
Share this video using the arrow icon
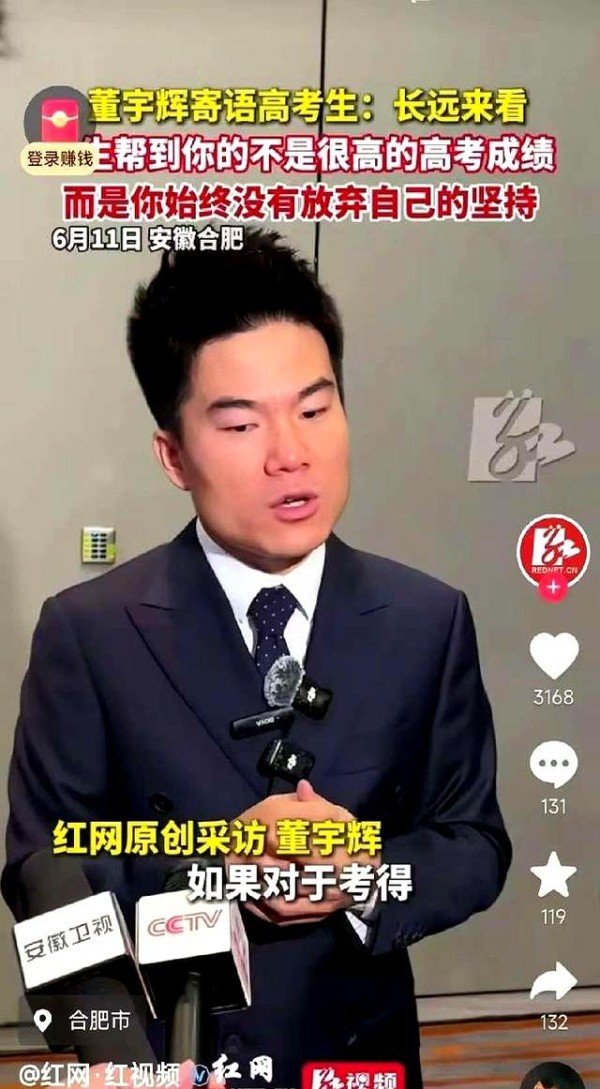553,982
